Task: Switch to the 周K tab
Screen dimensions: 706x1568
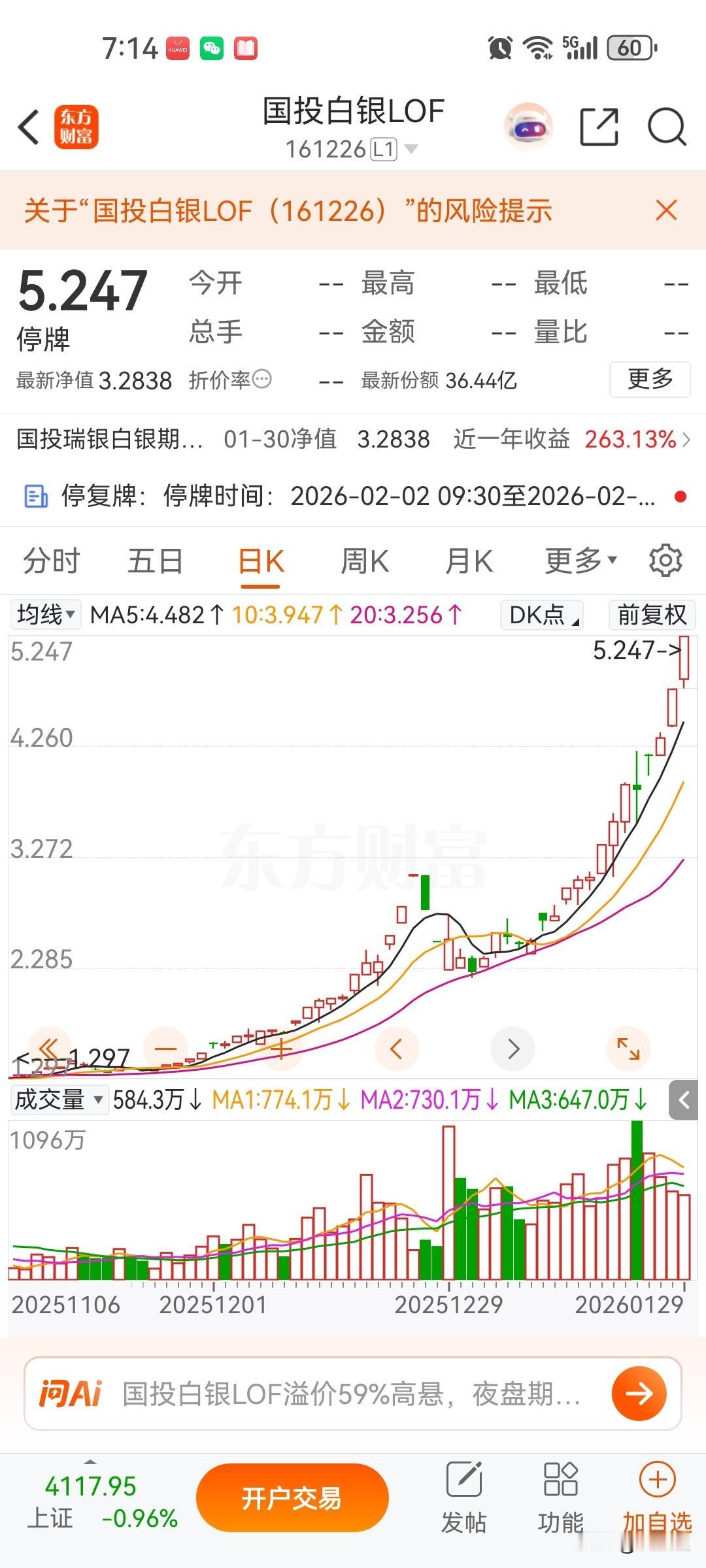Action: click(364, 560)
